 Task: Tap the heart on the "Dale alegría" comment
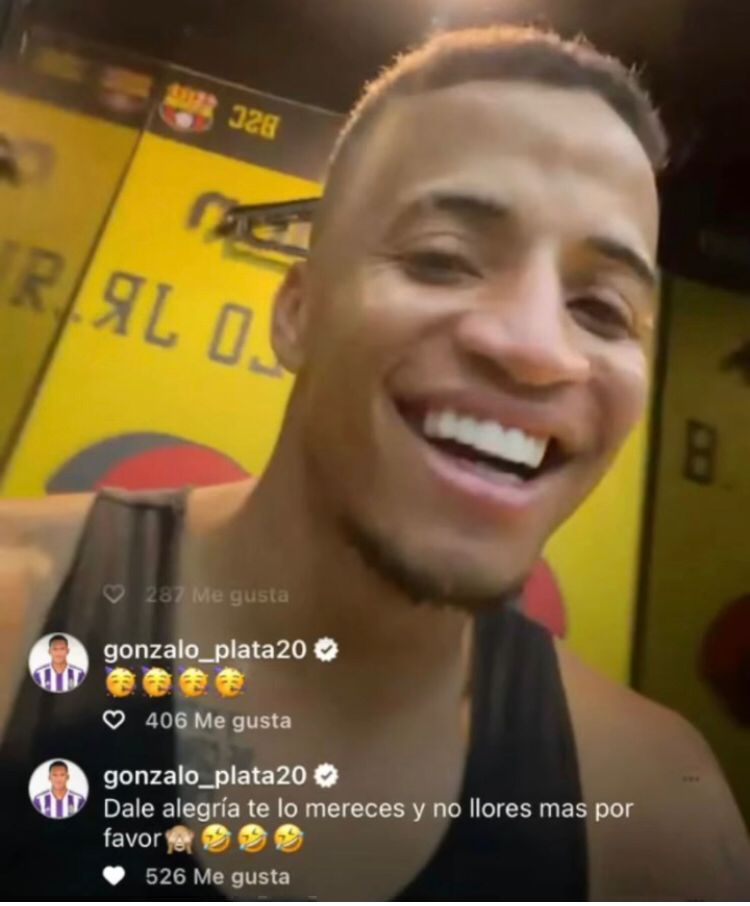tap(115, 876)
